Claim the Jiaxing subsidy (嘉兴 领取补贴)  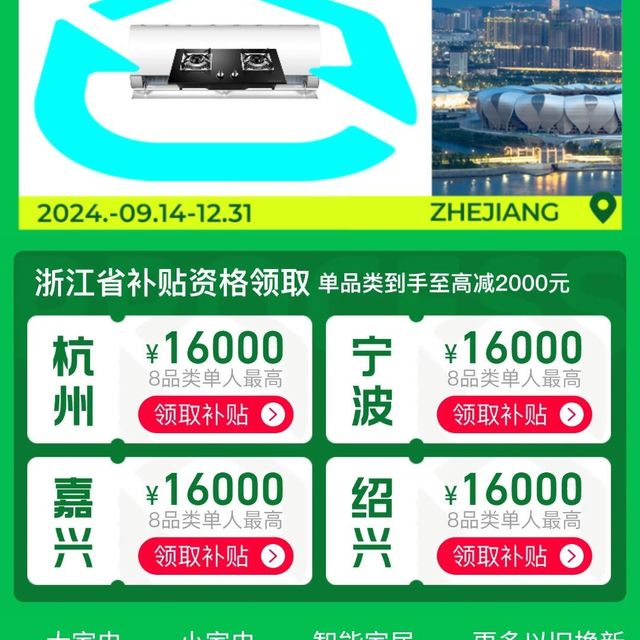pyautogui.click(x=215, y=556)
